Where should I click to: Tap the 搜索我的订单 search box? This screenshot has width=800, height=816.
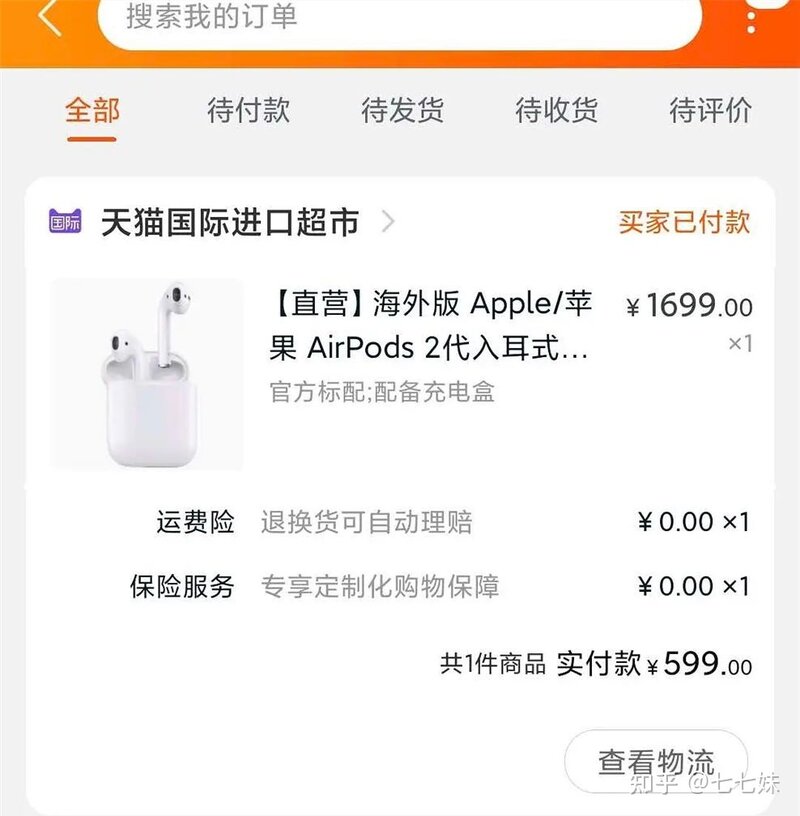click(400, 18)
